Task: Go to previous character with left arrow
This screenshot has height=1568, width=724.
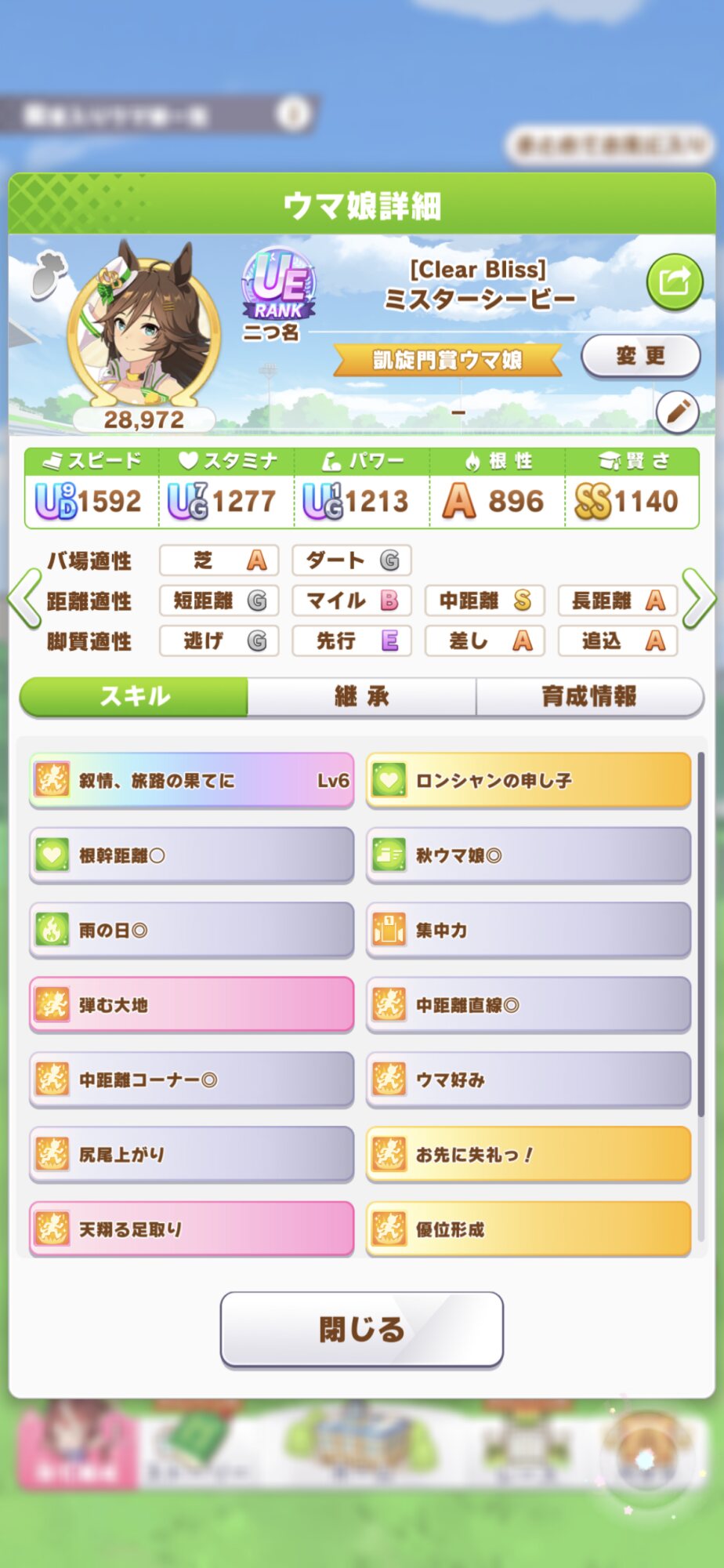Action: [24, 600]
